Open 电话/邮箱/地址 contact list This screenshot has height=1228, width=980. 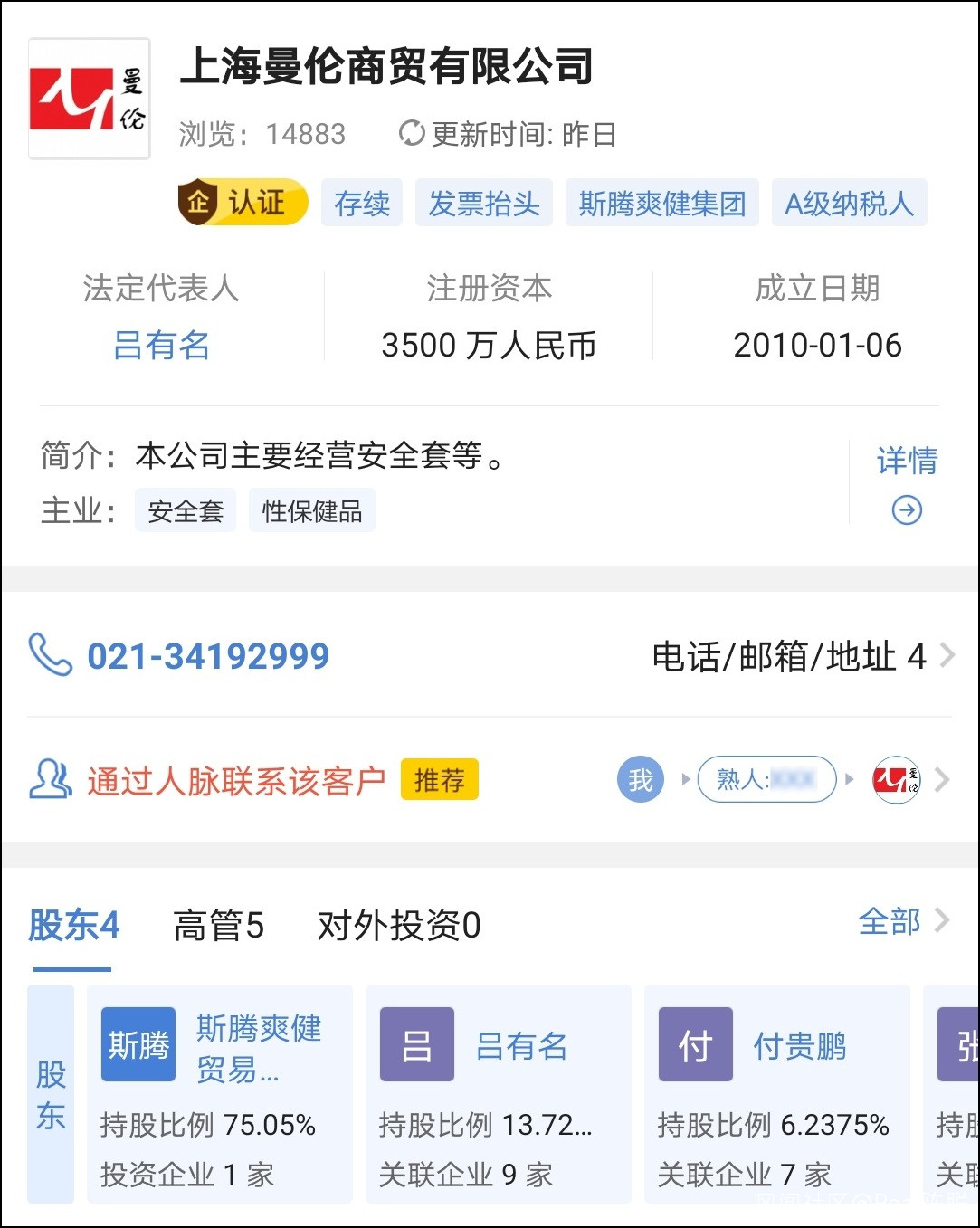801,656
